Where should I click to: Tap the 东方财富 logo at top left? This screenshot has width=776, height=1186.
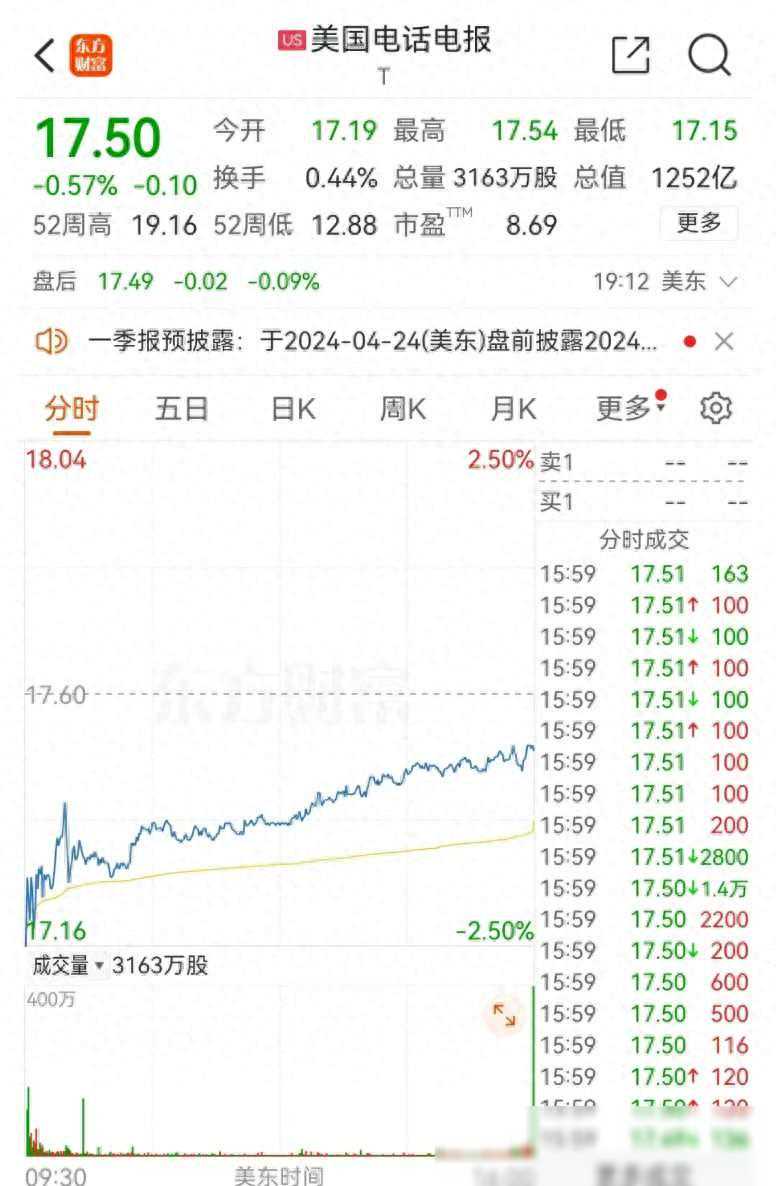pyautogui.click(x=90, y=55)
